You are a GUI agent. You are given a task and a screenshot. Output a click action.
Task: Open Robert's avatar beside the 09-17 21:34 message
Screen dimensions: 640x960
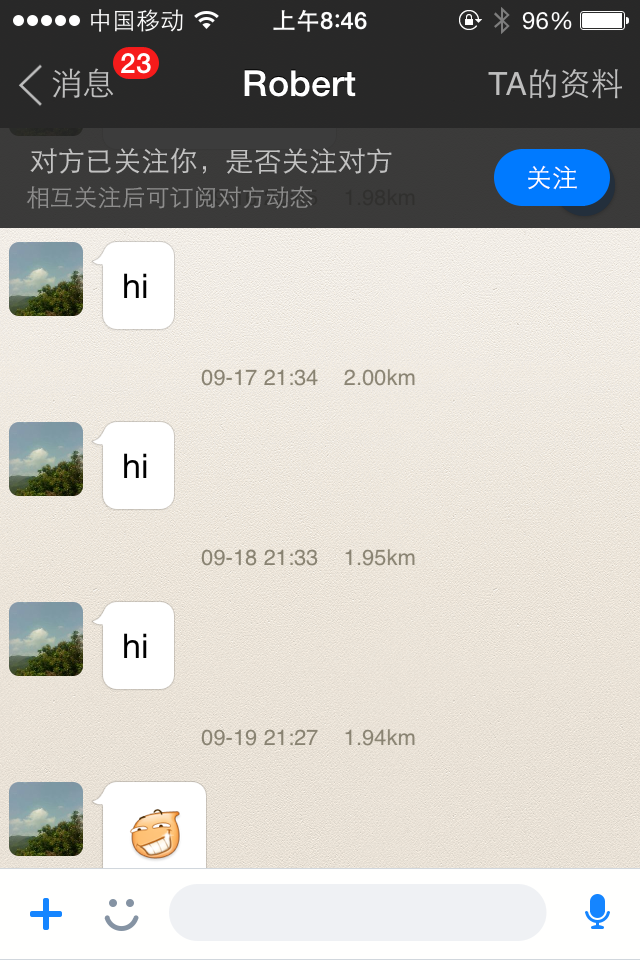tap(46, 459)
